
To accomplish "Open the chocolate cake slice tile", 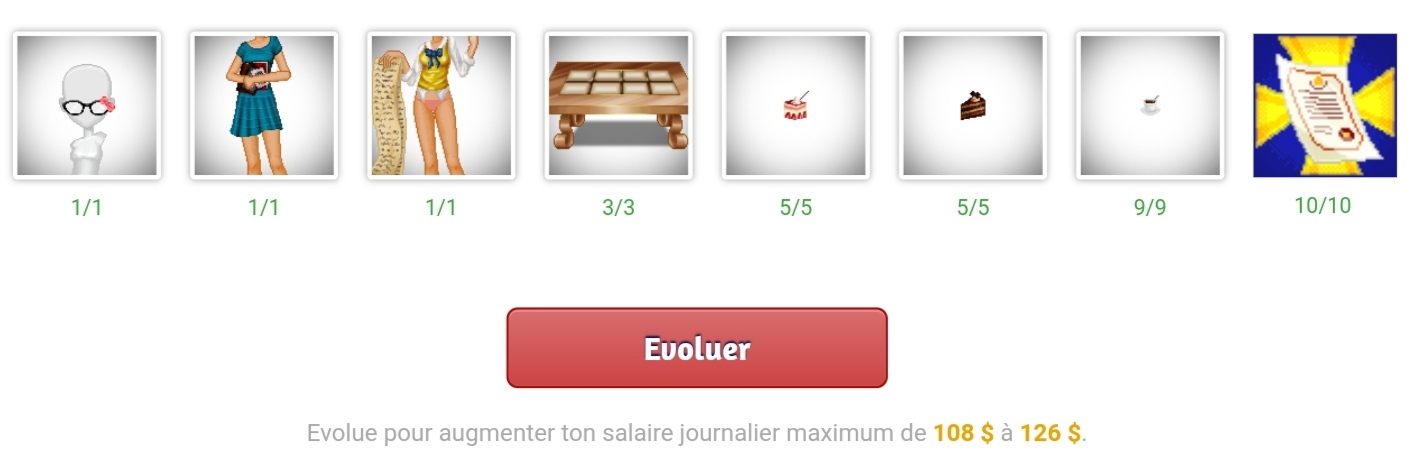I will point(972,106).
